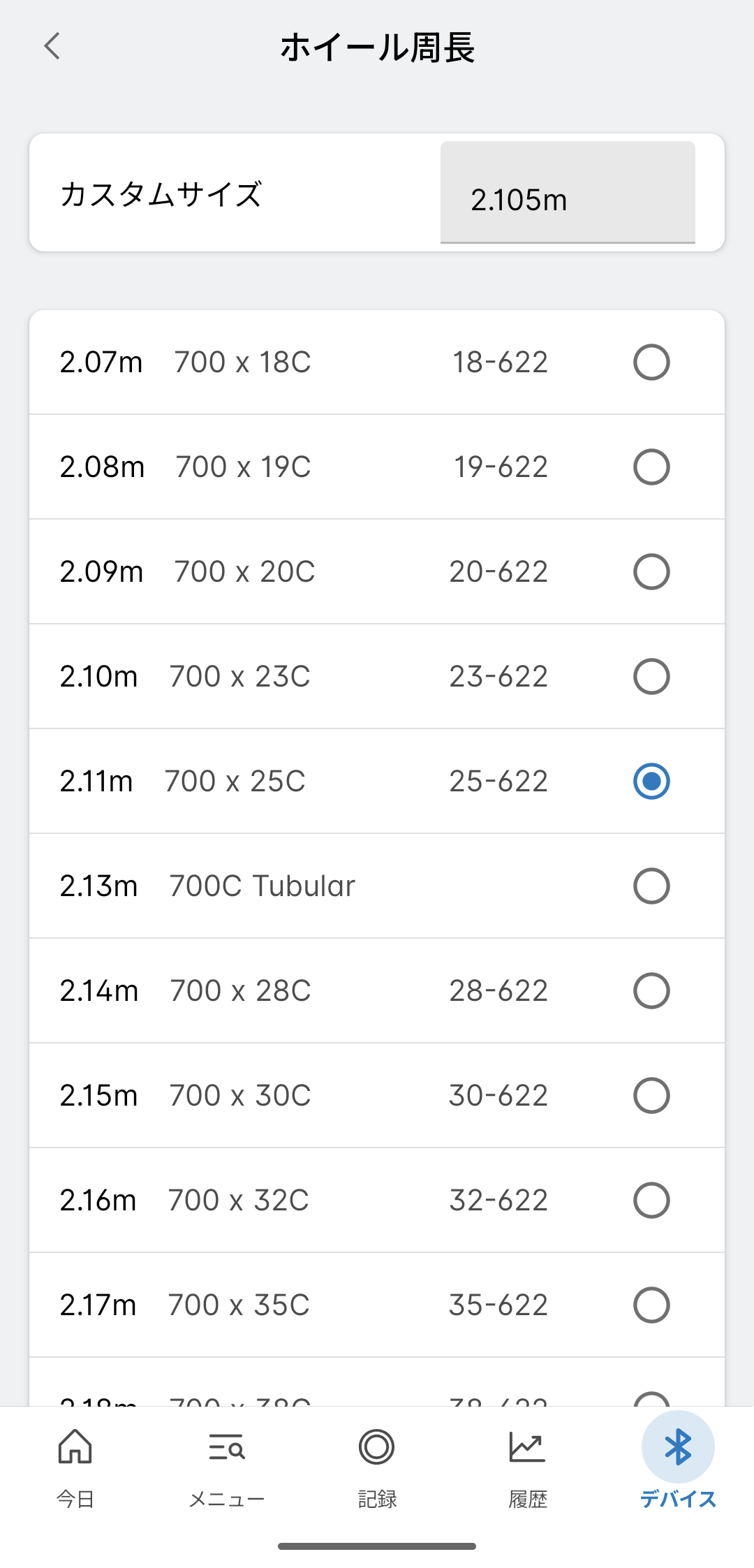
Task: Choose 2.13m 700C Tubular
Action: pos(377,886)
